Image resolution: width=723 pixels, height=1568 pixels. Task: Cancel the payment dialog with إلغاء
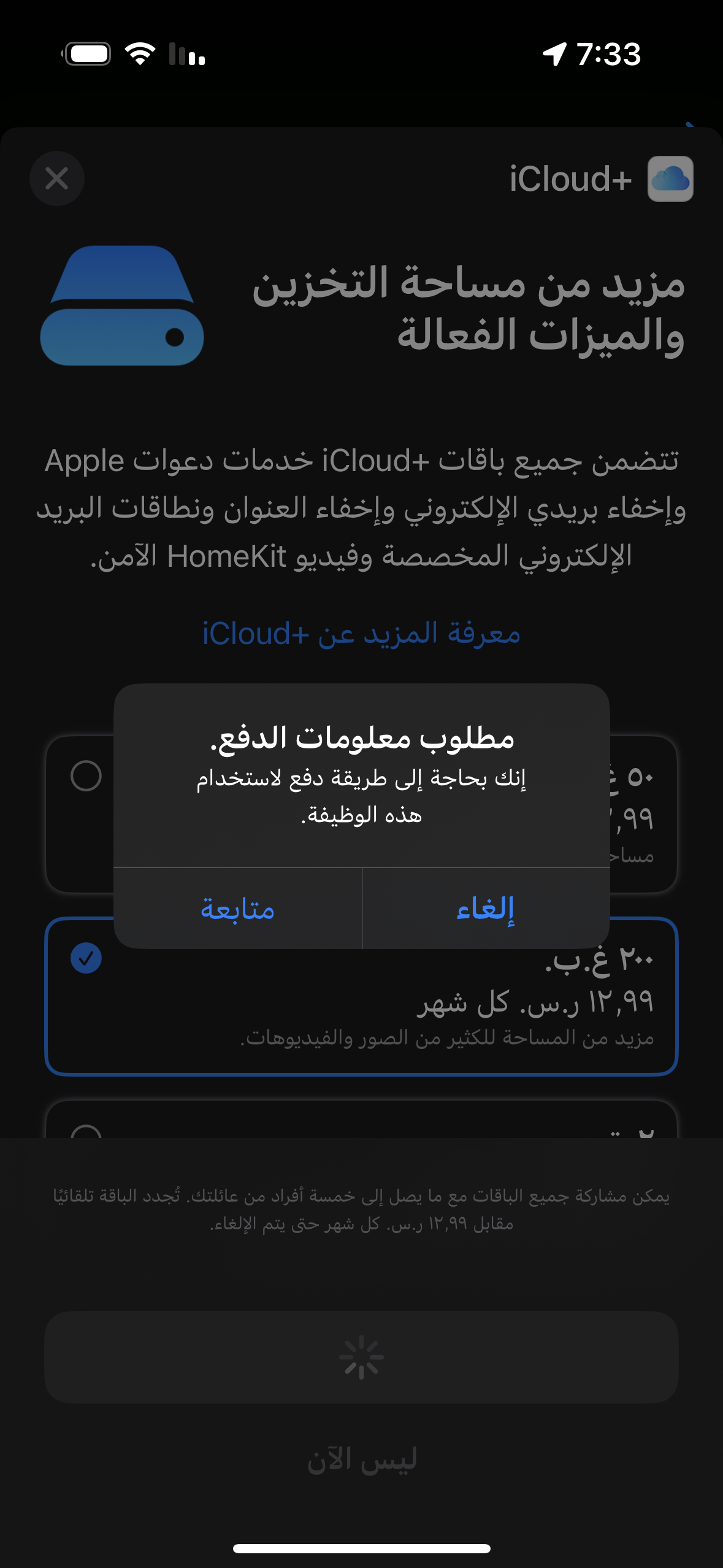(486, 909)
